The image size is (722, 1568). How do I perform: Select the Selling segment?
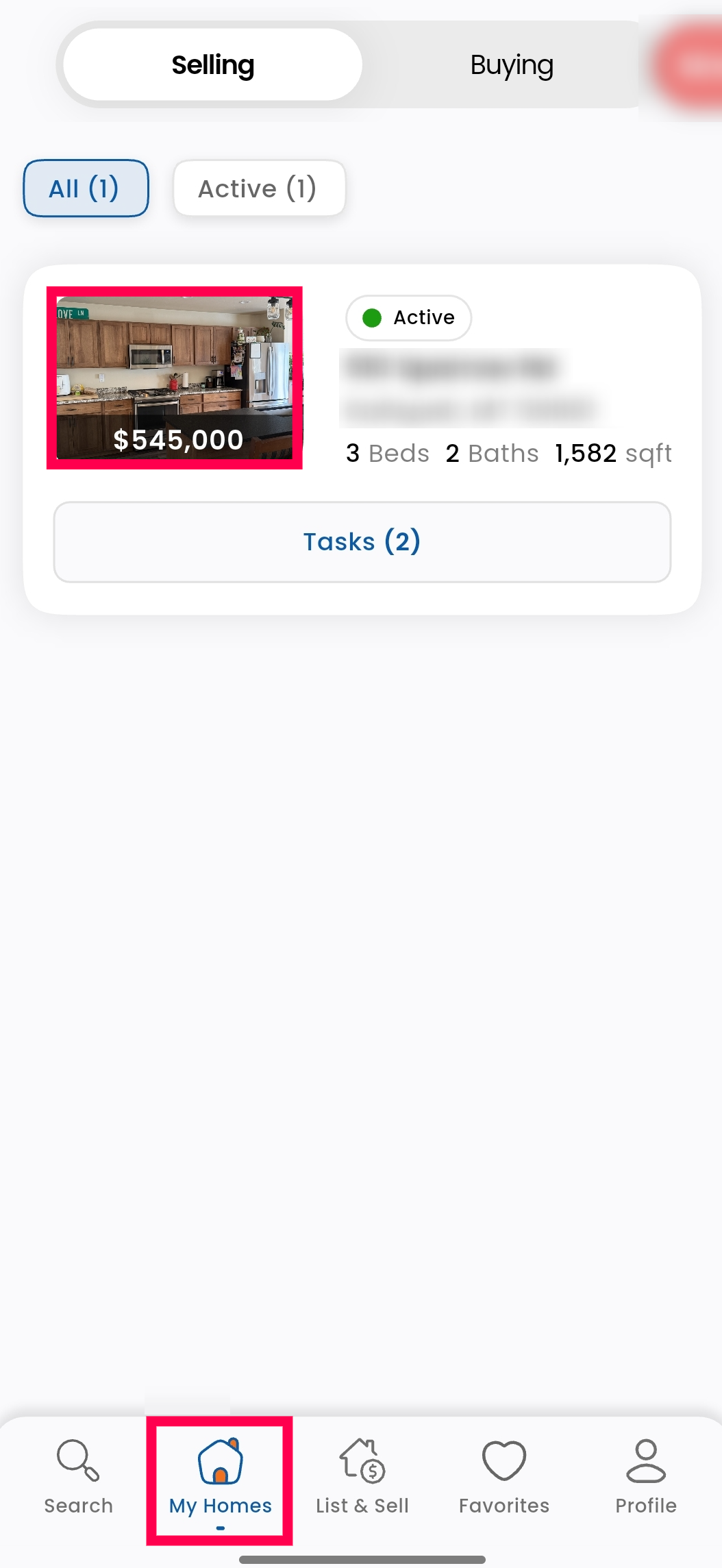[212, 65]
